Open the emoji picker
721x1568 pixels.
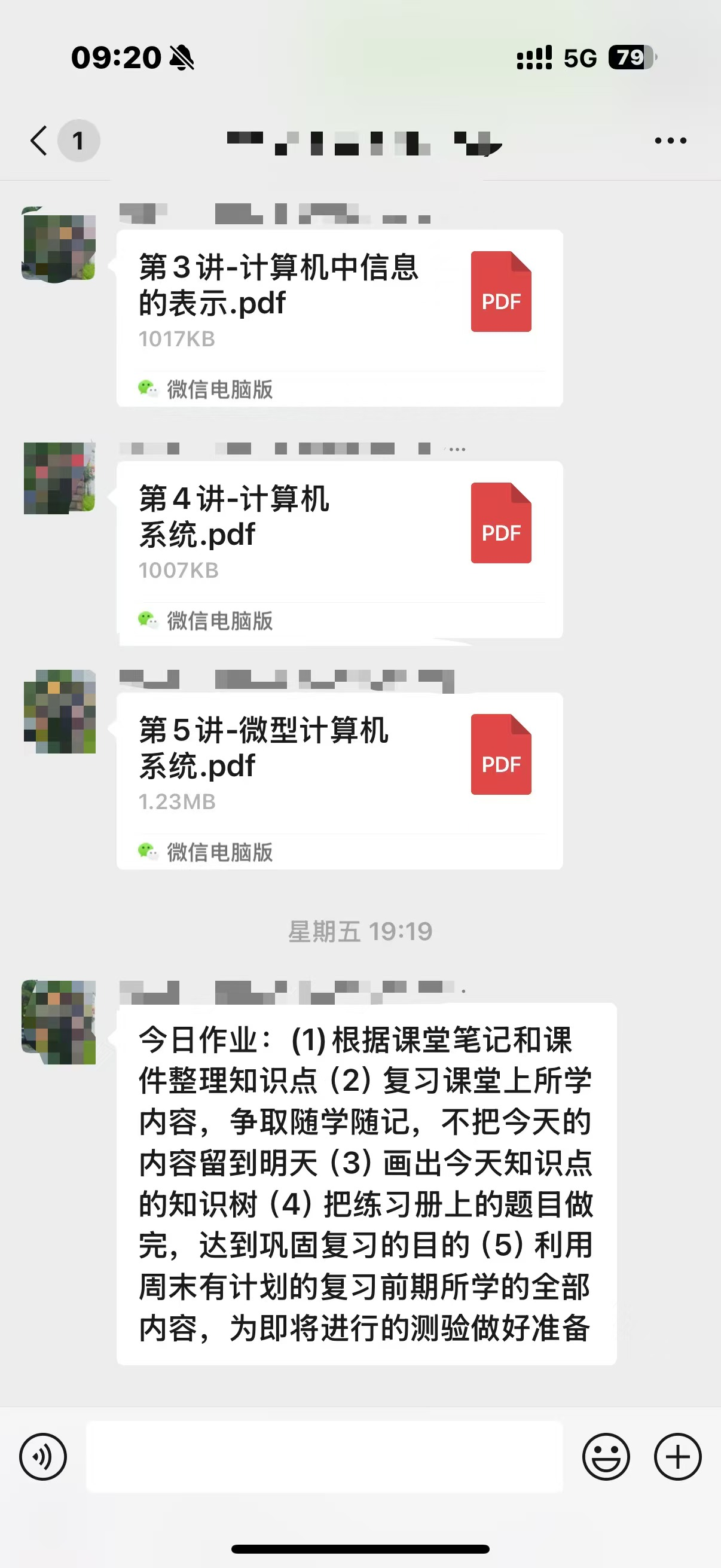click(606, 1457)
